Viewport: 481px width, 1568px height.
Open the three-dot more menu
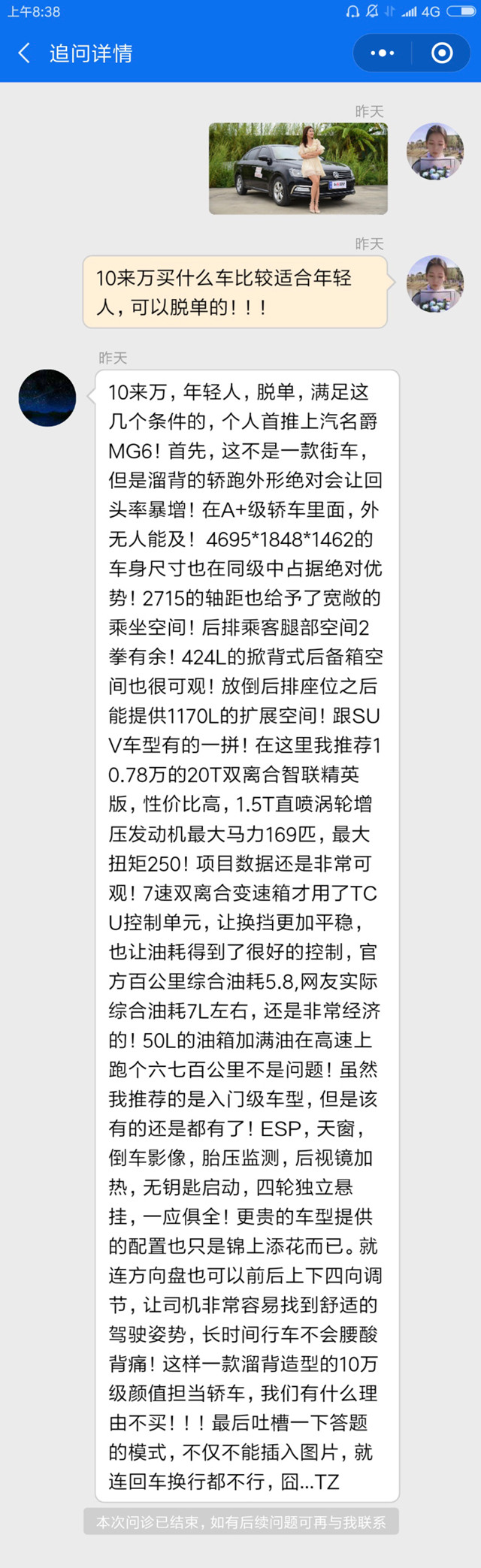[x=383, y=53]
